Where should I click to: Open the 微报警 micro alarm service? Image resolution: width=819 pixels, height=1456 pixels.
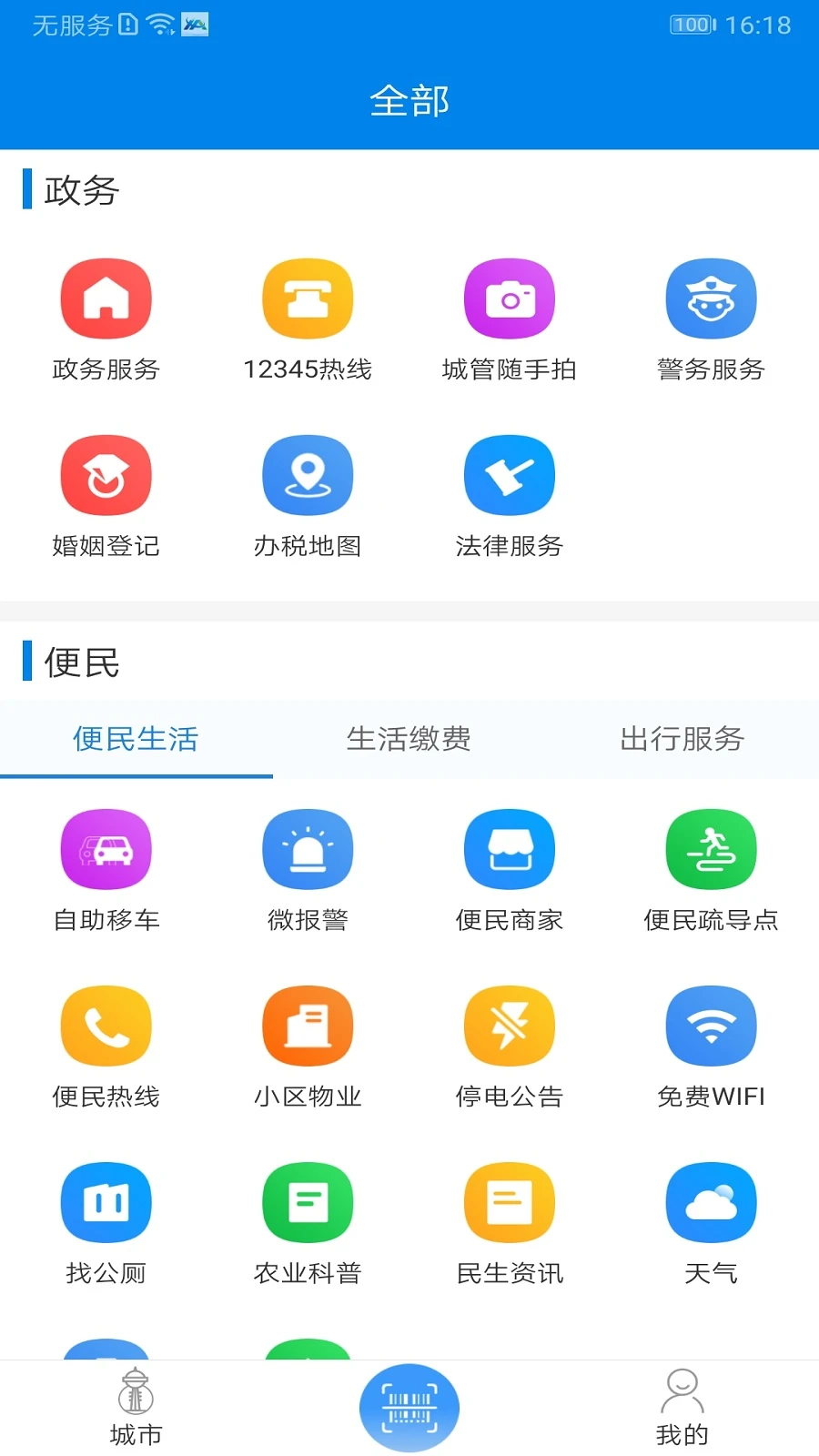[x=308, y=849]
